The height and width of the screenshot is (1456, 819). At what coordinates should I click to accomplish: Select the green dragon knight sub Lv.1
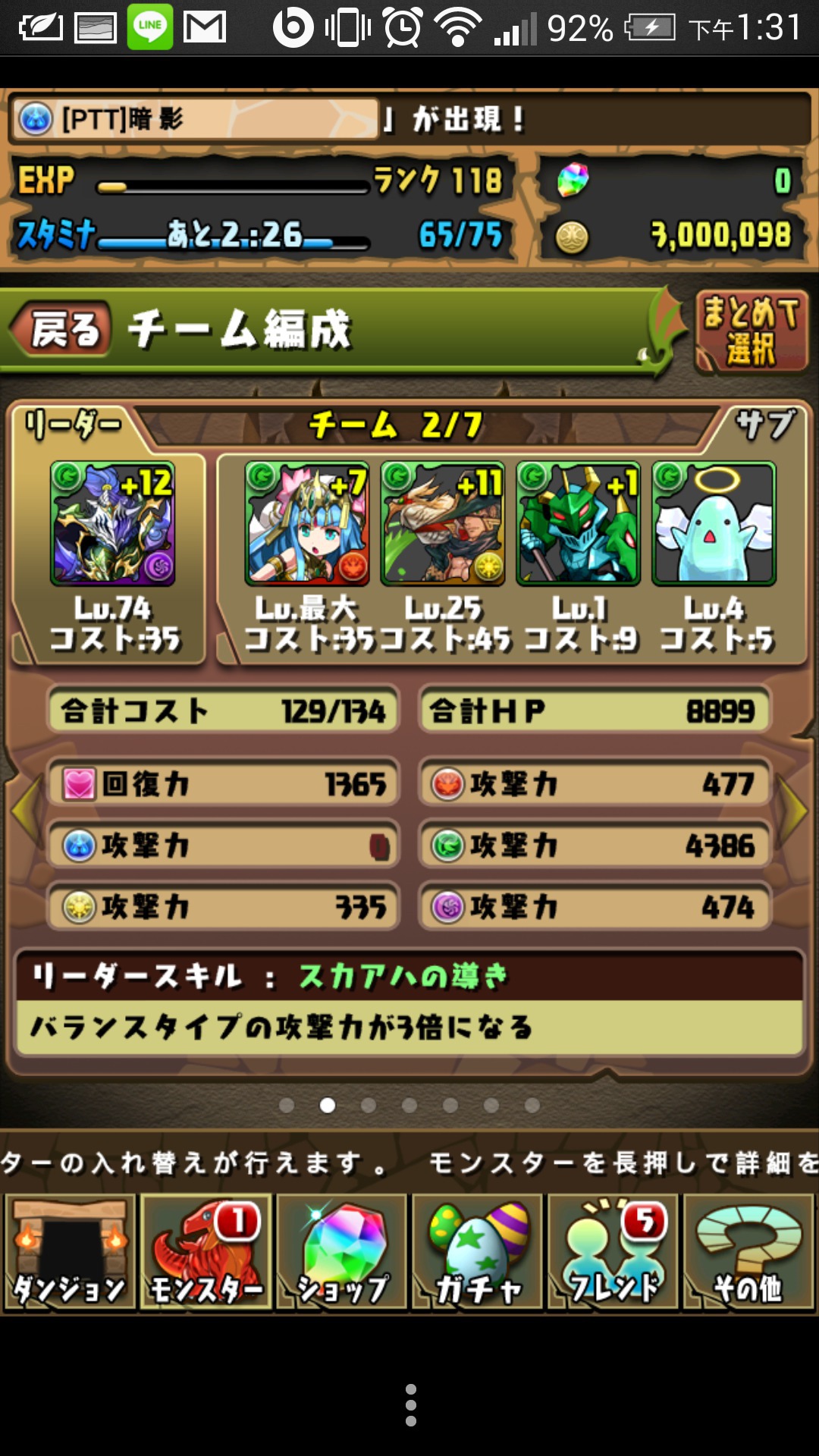(x=579, y=524)
